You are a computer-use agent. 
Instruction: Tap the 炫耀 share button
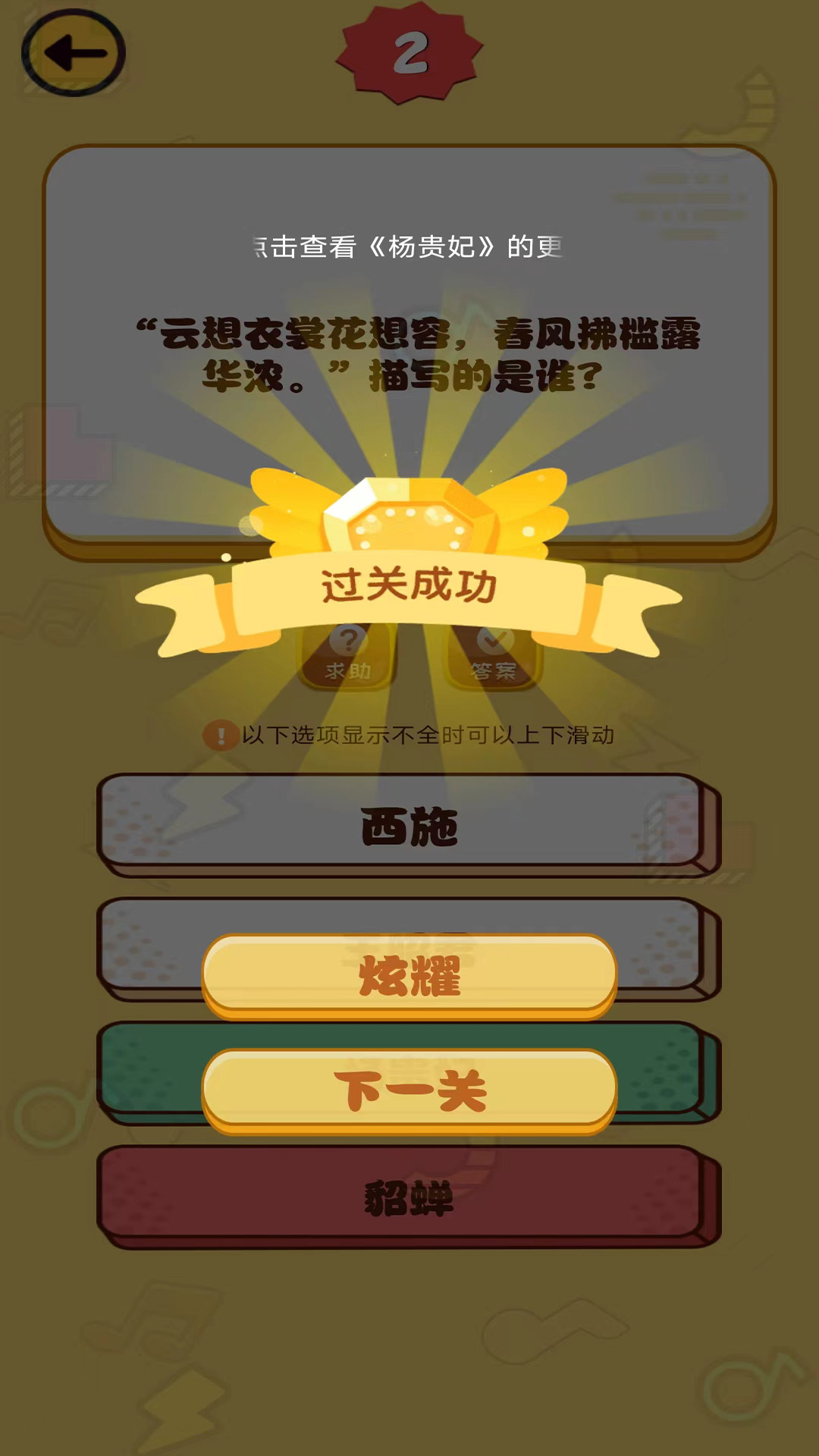409,975
